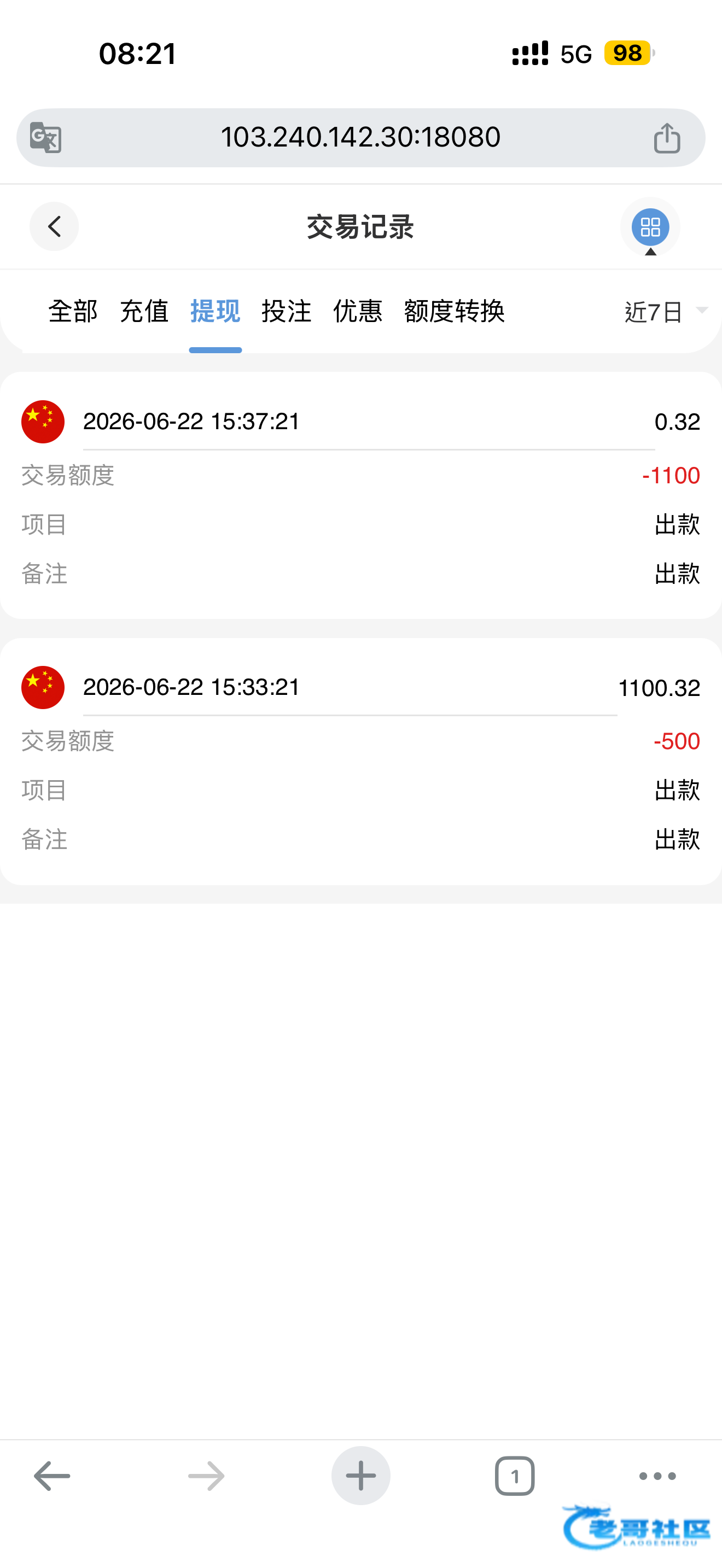722x1568 pixels.
Task: Switch to the 全部 tab
Action: [73, 311]
